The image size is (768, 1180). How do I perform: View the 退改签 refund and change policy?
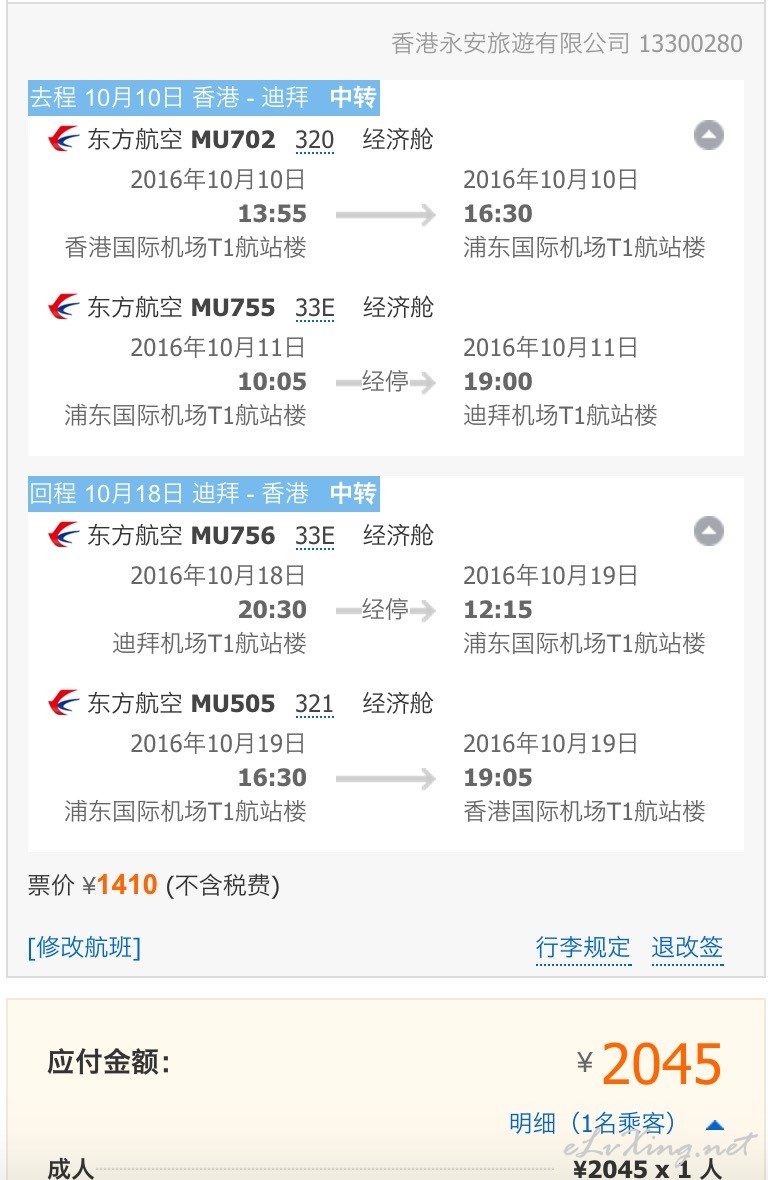coord(687,947)
